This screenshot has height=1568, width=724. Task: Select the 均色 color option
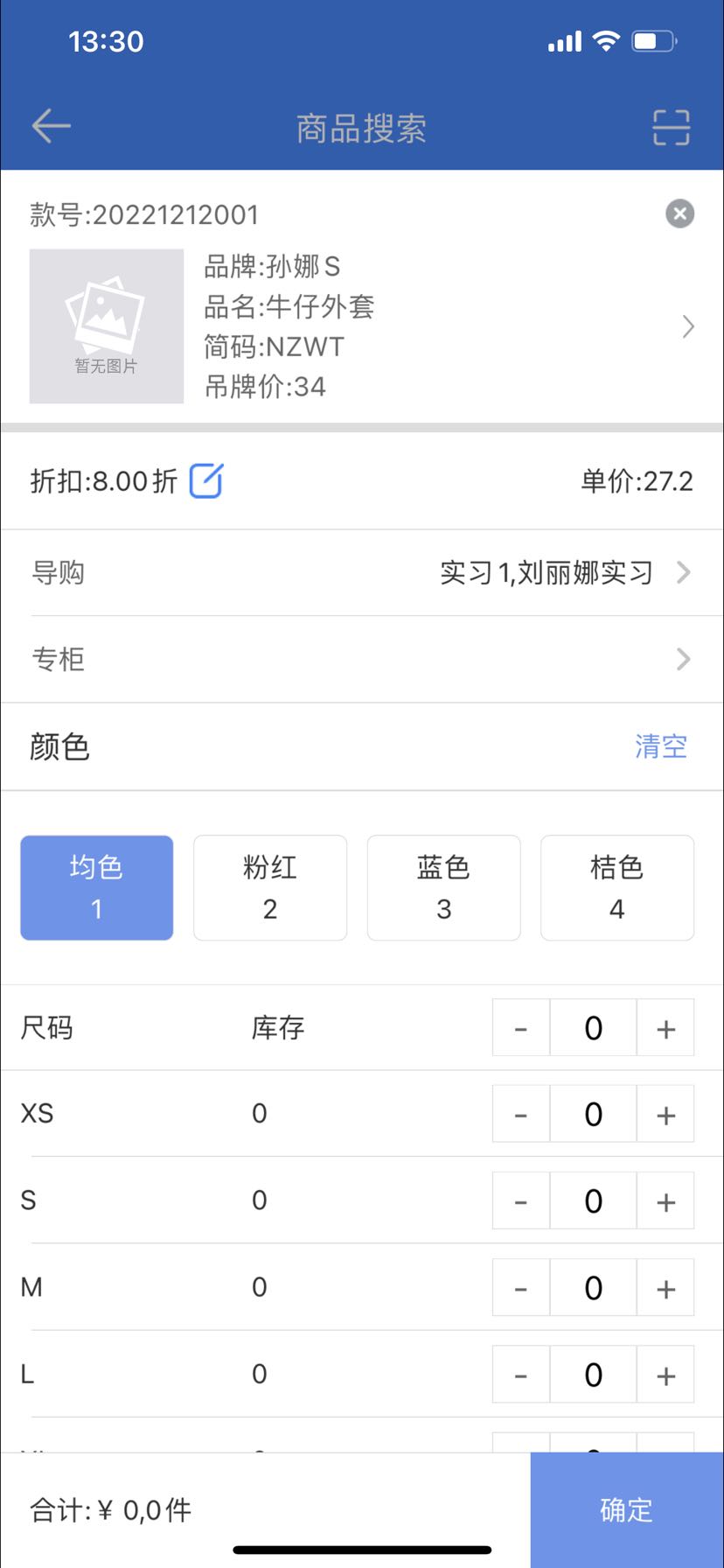(96, 887)
